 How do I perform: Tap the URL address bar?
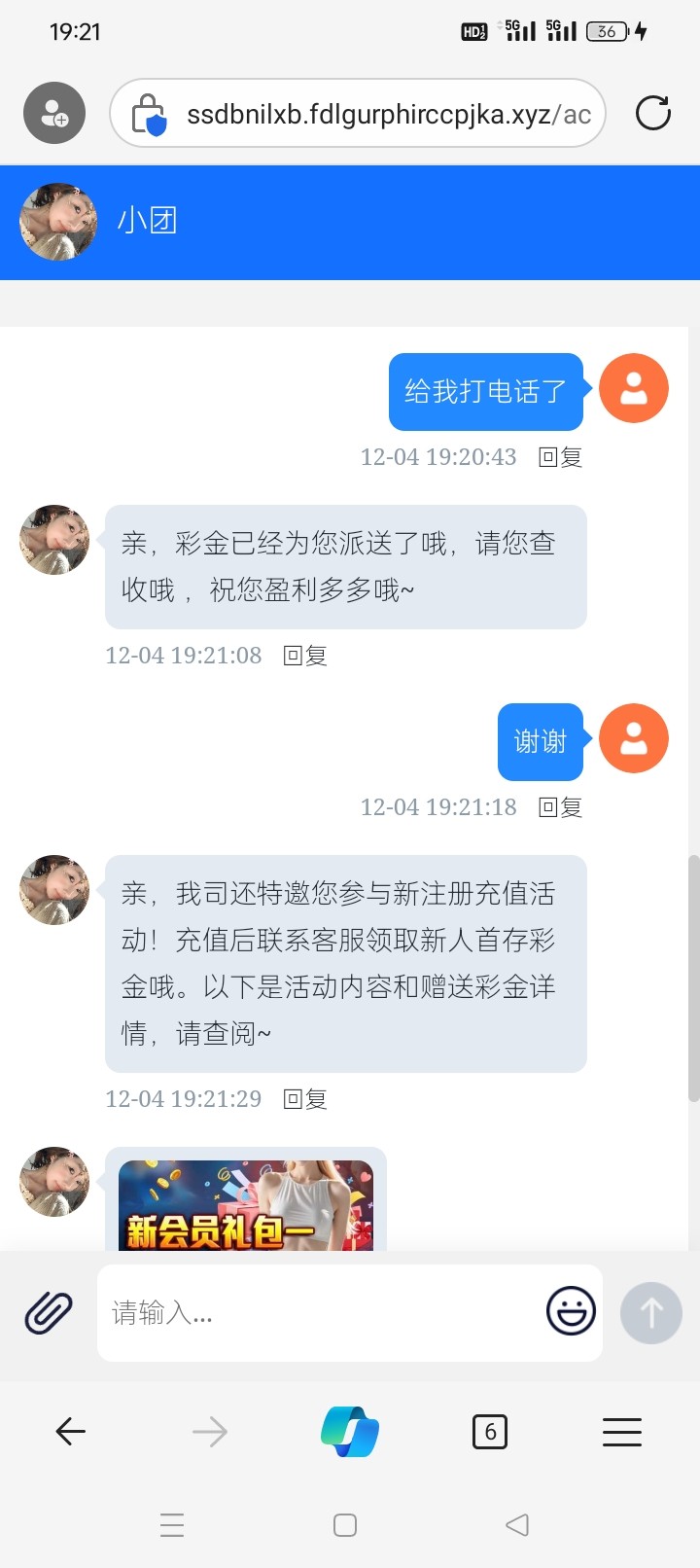[369, 114]
